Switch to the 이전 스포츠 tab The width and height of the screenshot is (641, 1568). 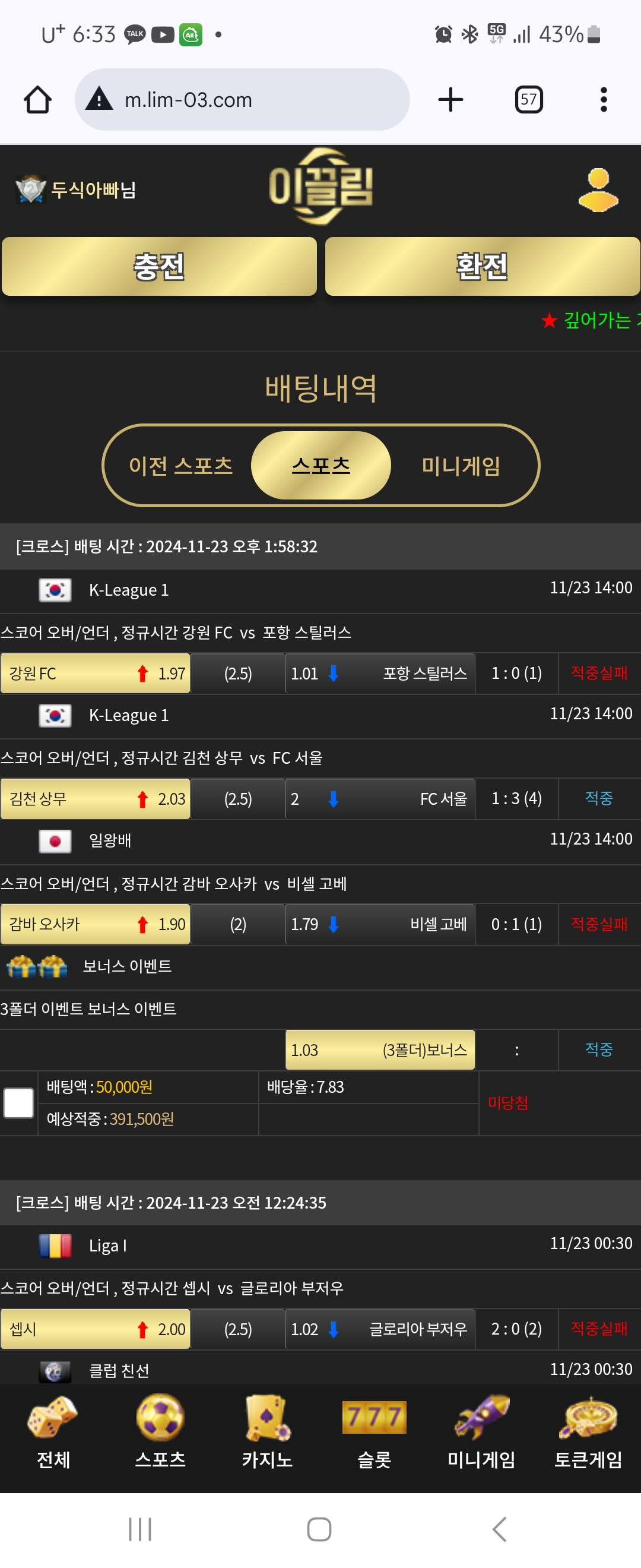(x=180, y=466)
